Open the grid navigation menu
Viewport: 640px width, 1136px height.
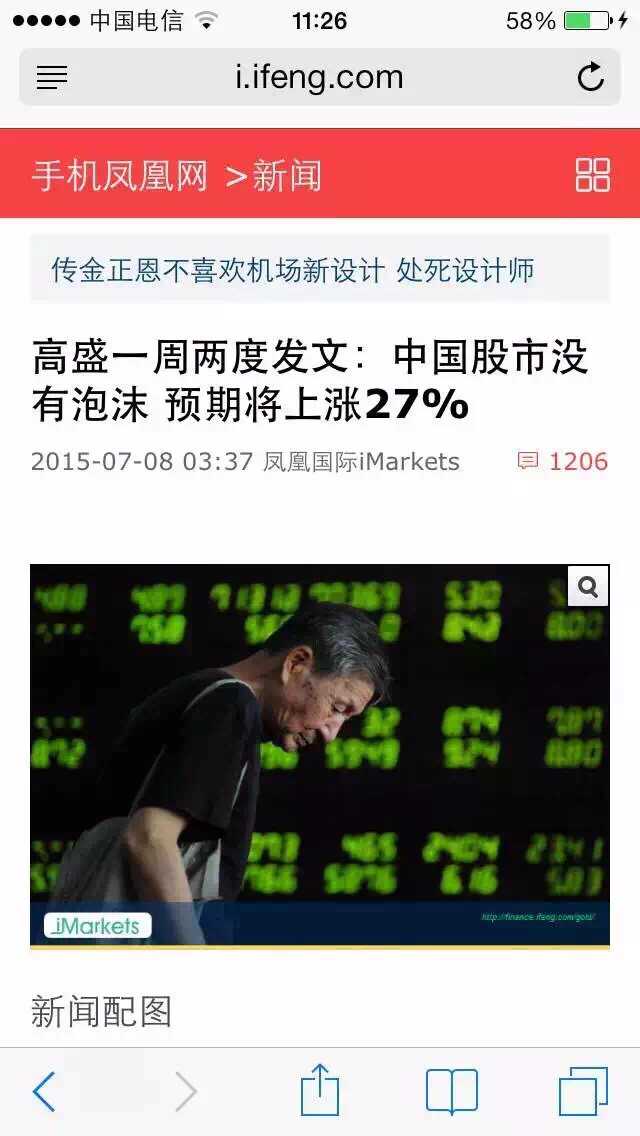(592, 174)
